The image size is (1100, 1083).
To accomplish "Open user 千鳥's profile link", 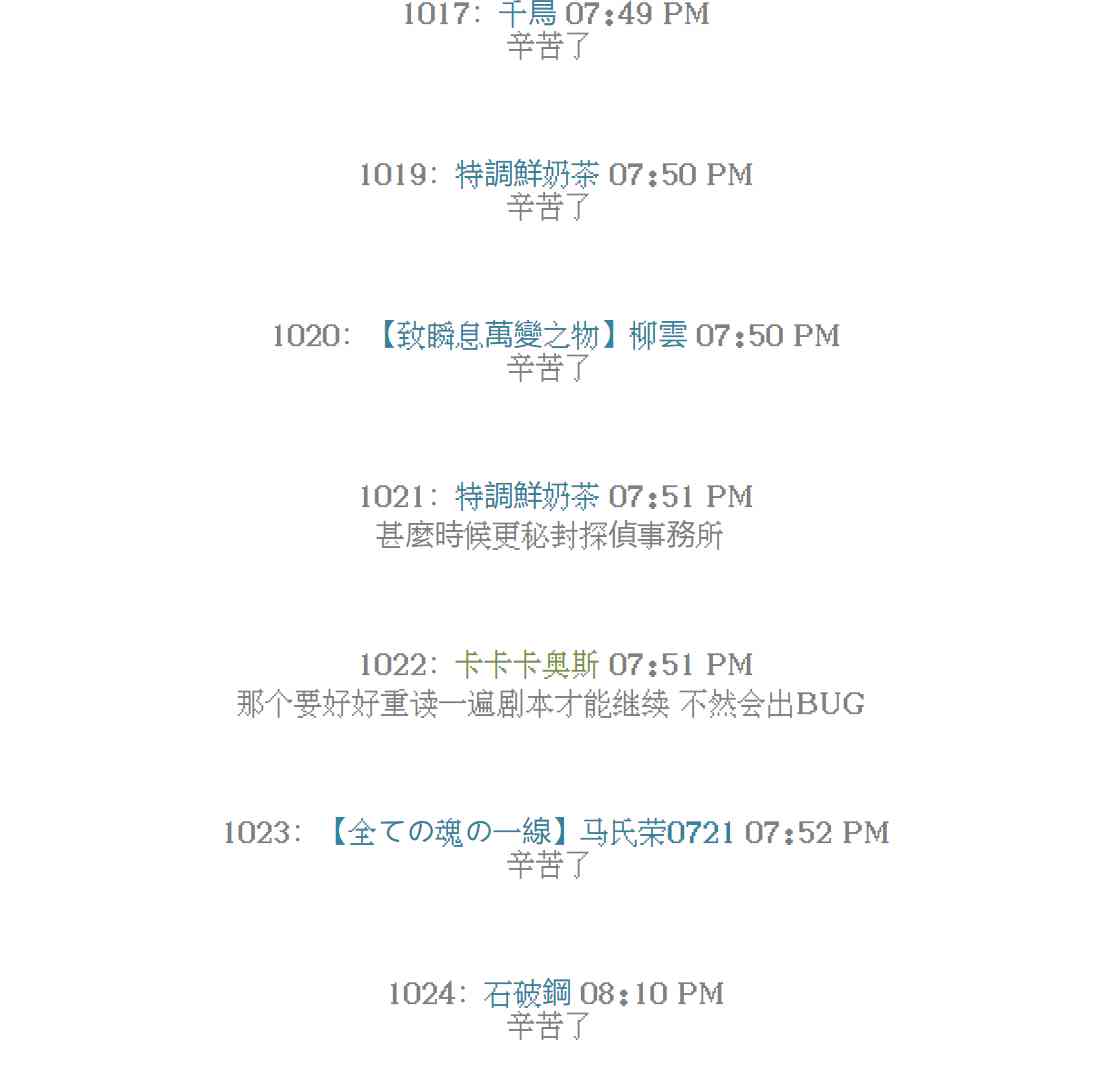I will coord(527,14).
